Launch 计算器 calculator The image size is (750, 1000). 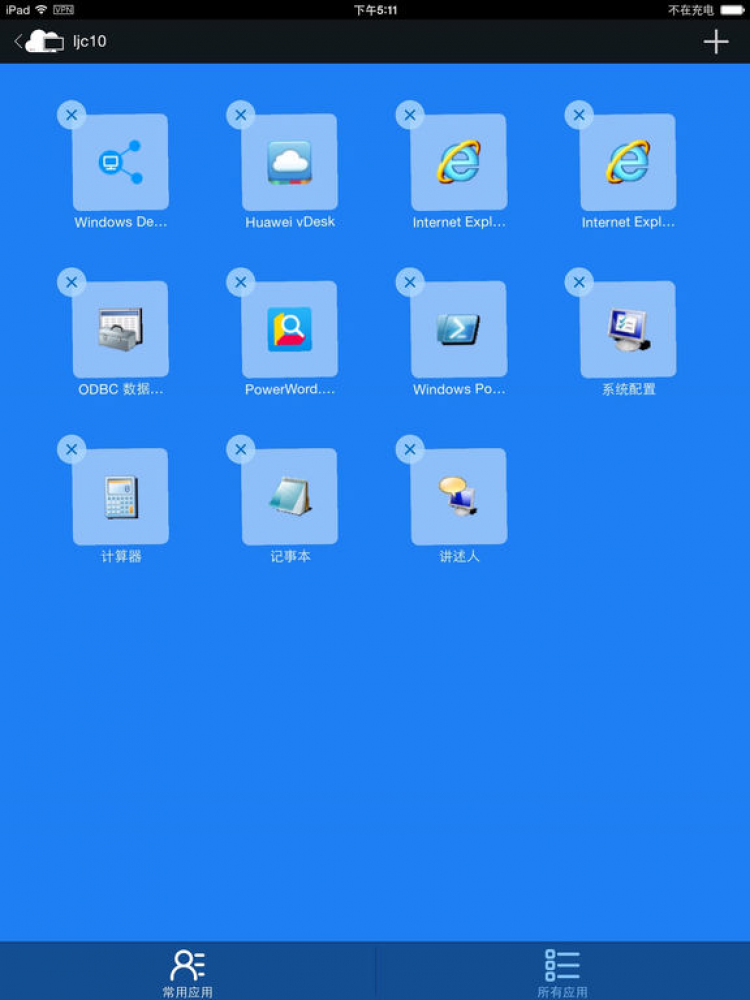121,496
